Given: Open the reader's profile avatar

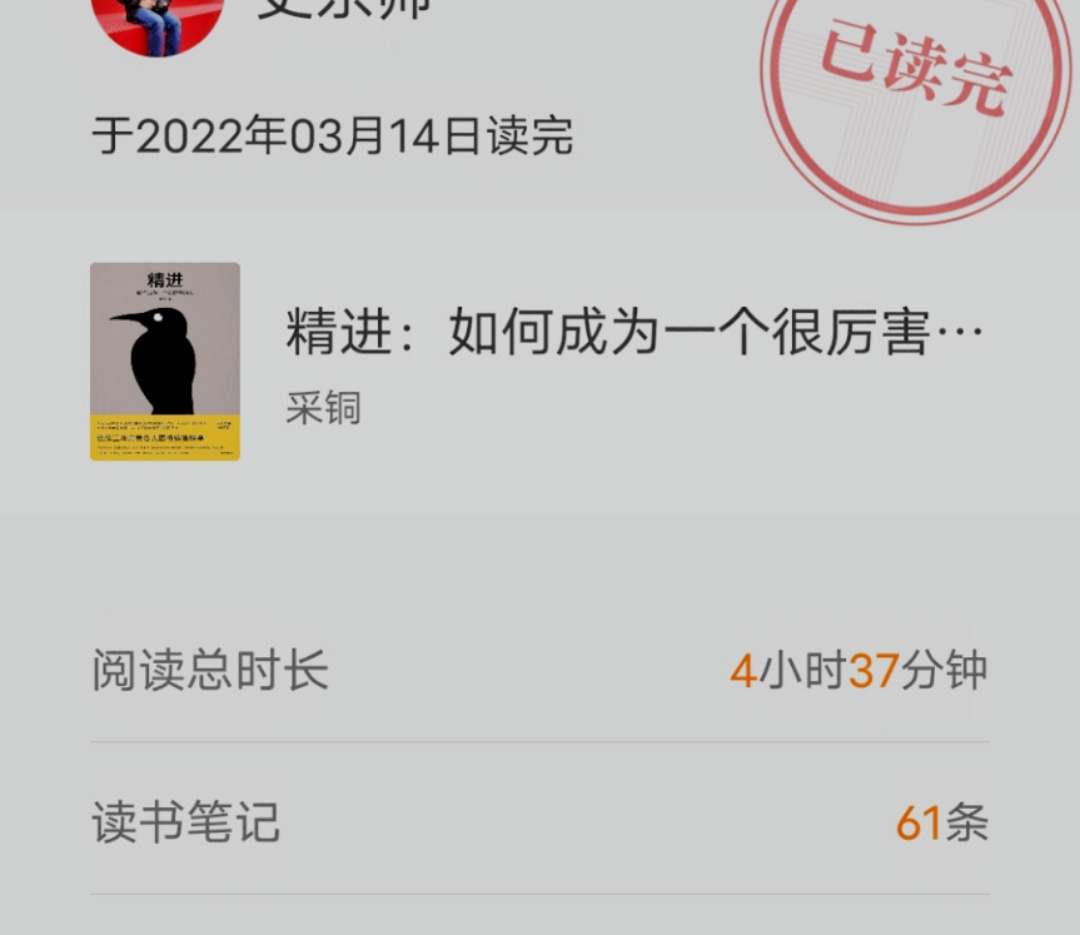Looking at the screenshot, I should (157, 22).
